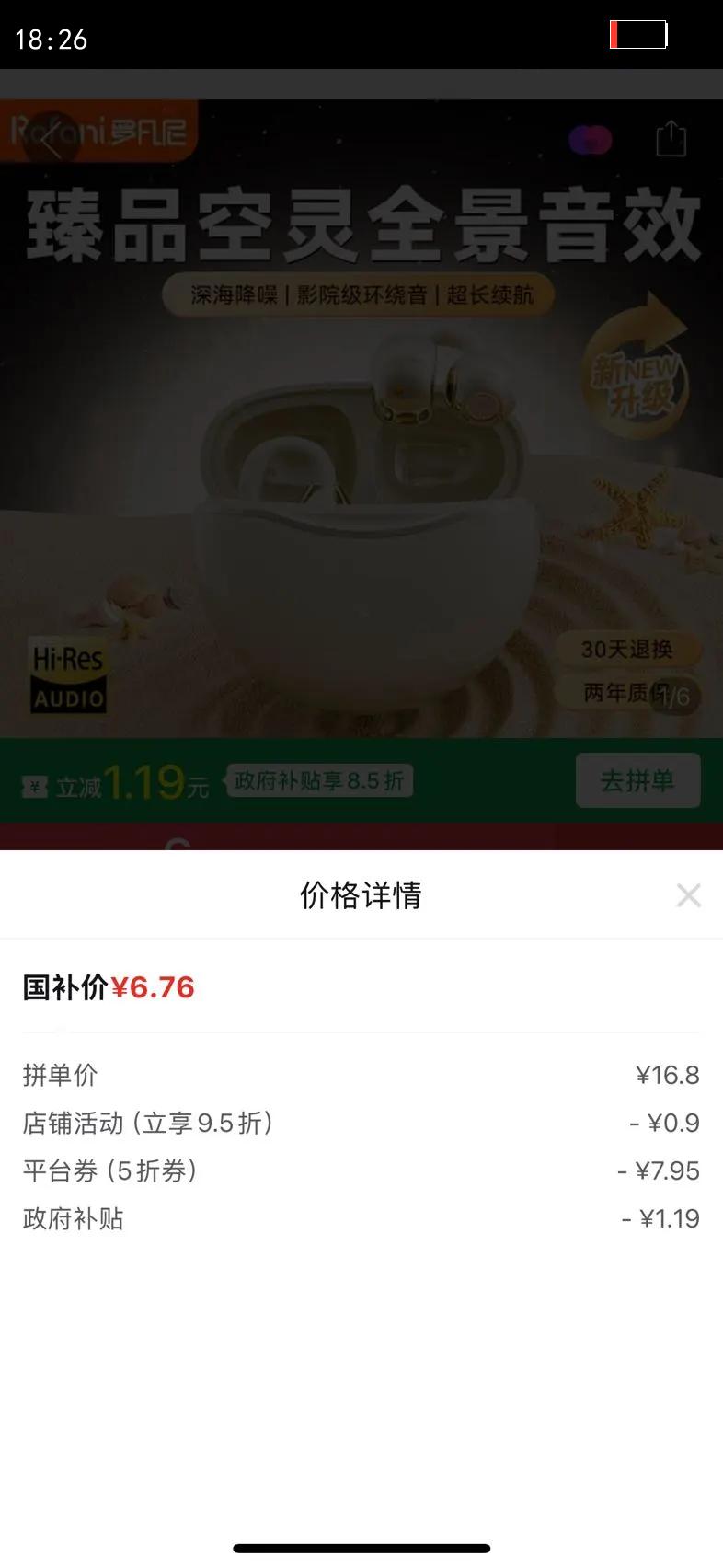Tap the Hi-Res AUDIO certification badge
Screen dimensions: 723x1568
[x=67, y=674]
